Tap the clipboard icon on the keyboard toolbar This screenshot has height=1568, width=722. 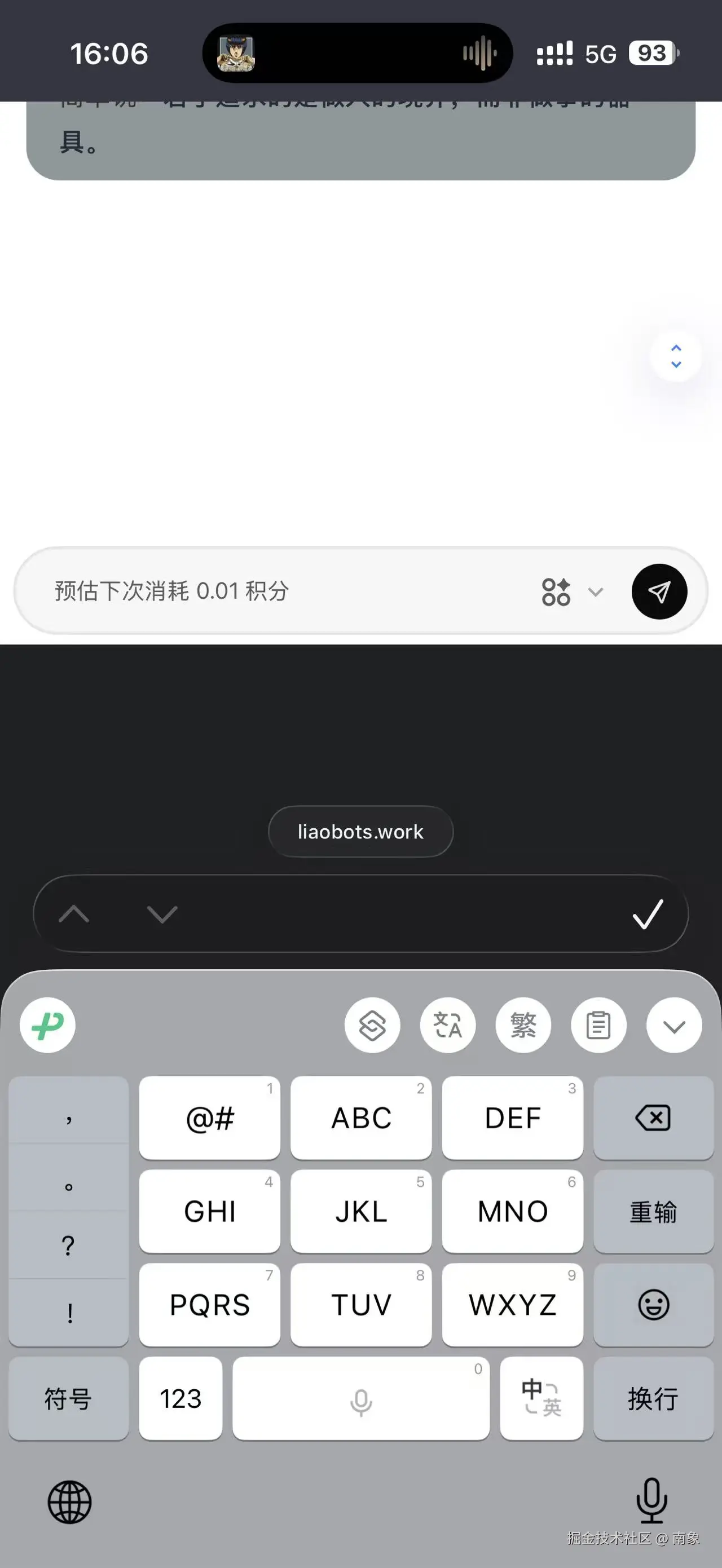[598, 1025]
